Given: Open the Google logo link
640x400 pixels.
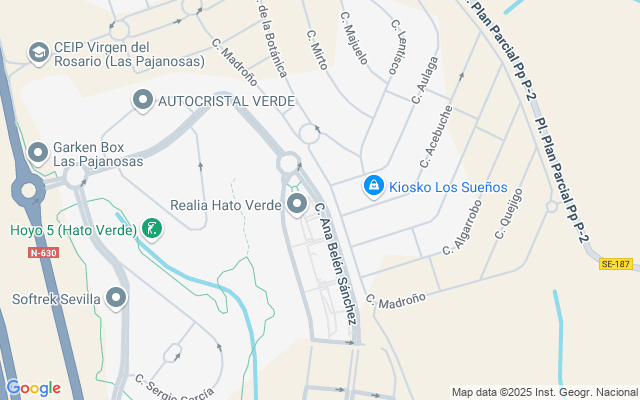Looking at the screenshot, I should tap(33, 388).
